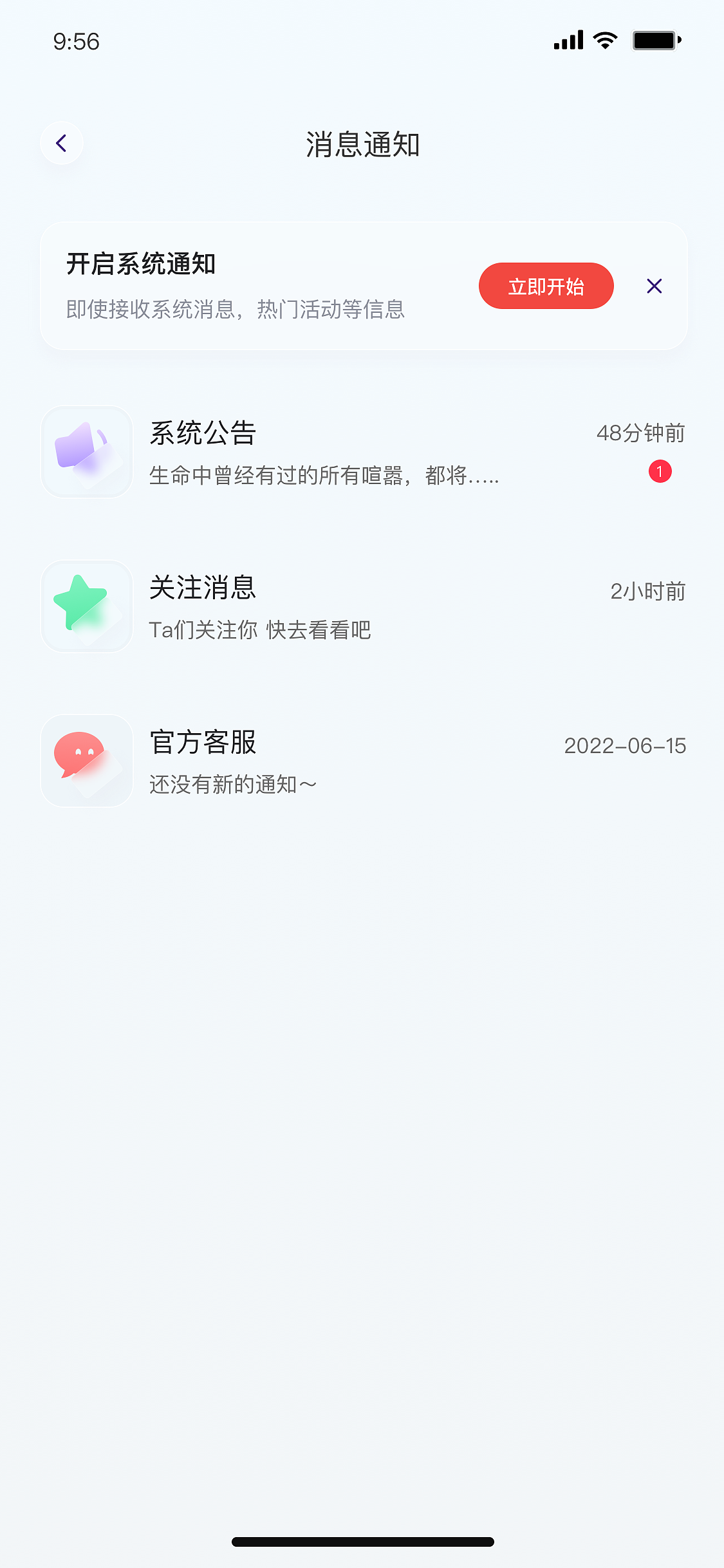Open the 官方客服 chat
The image size is (724, 1568).
tap(364, 761)
